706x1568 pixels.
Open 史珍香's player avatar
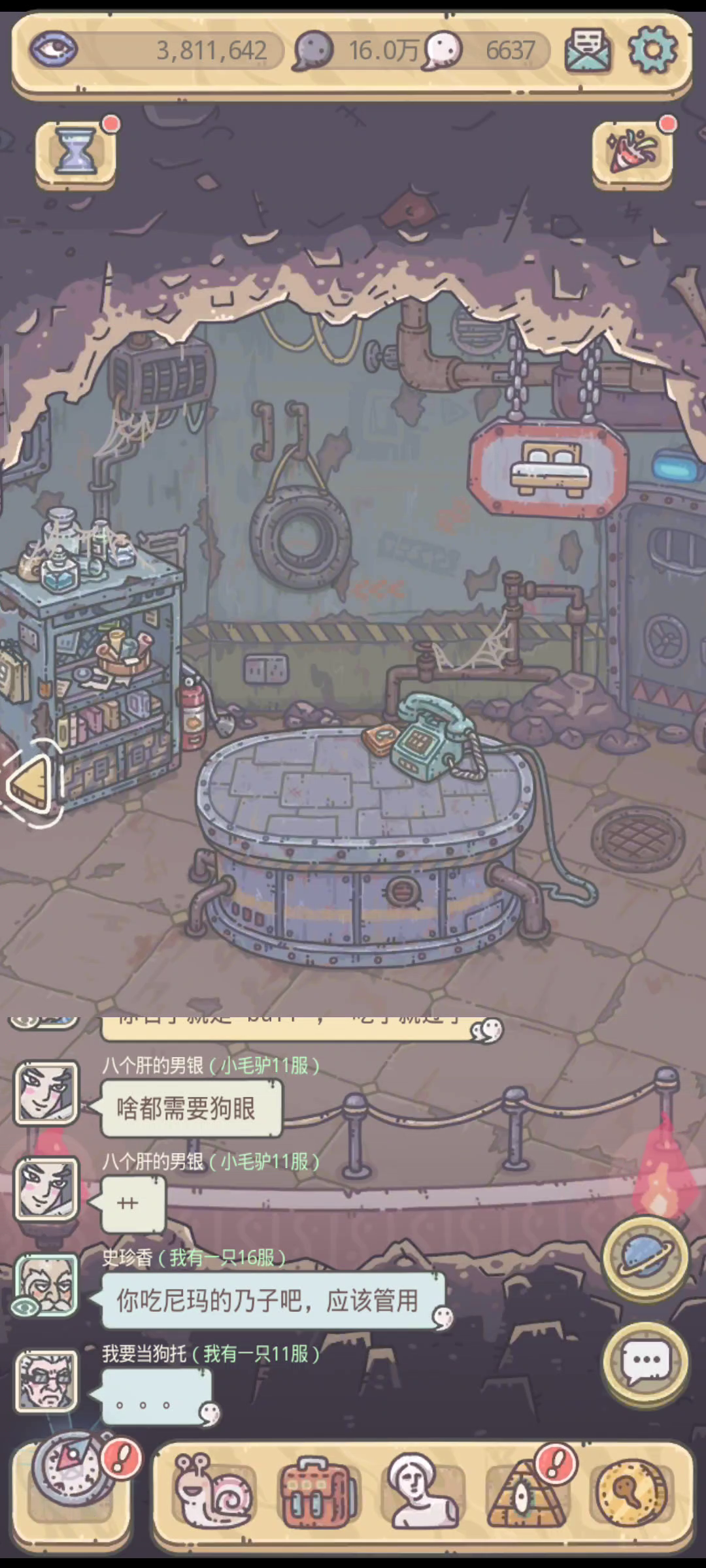point(46,1285)
